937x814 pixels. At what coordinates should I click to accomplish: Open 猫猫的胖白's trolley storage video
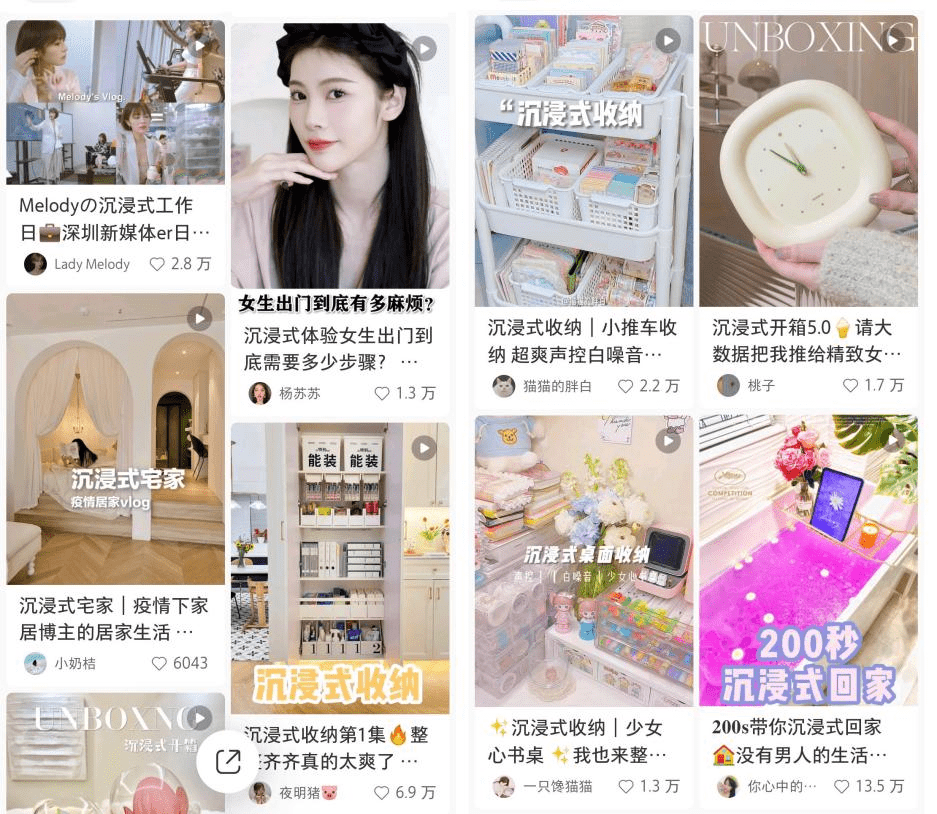583,161
